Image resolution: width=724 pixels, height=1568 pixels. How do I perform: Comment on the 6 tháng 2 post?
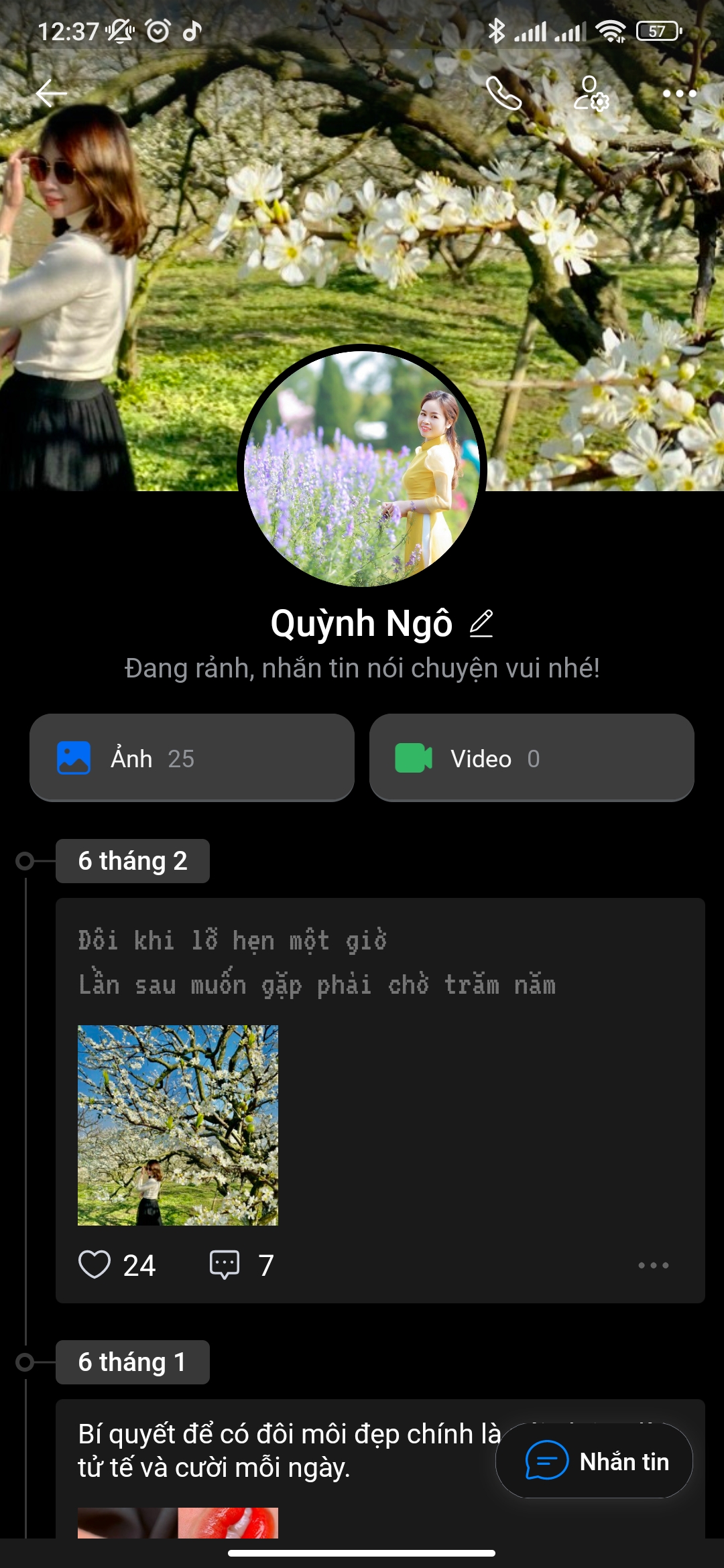point(225,1265)
